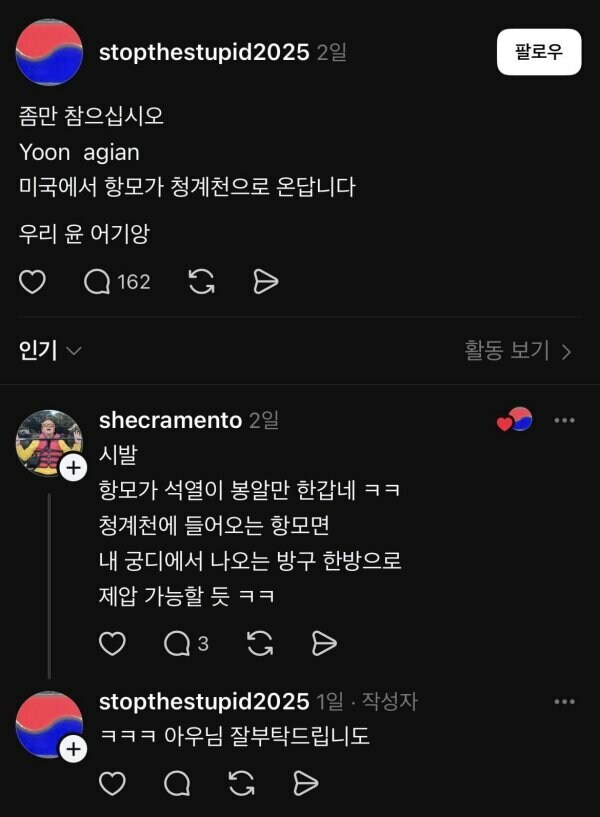Open 활동 보기 activity view
Image resolution: width=600 pixels, height=817 pixels.
click(517, 350)
